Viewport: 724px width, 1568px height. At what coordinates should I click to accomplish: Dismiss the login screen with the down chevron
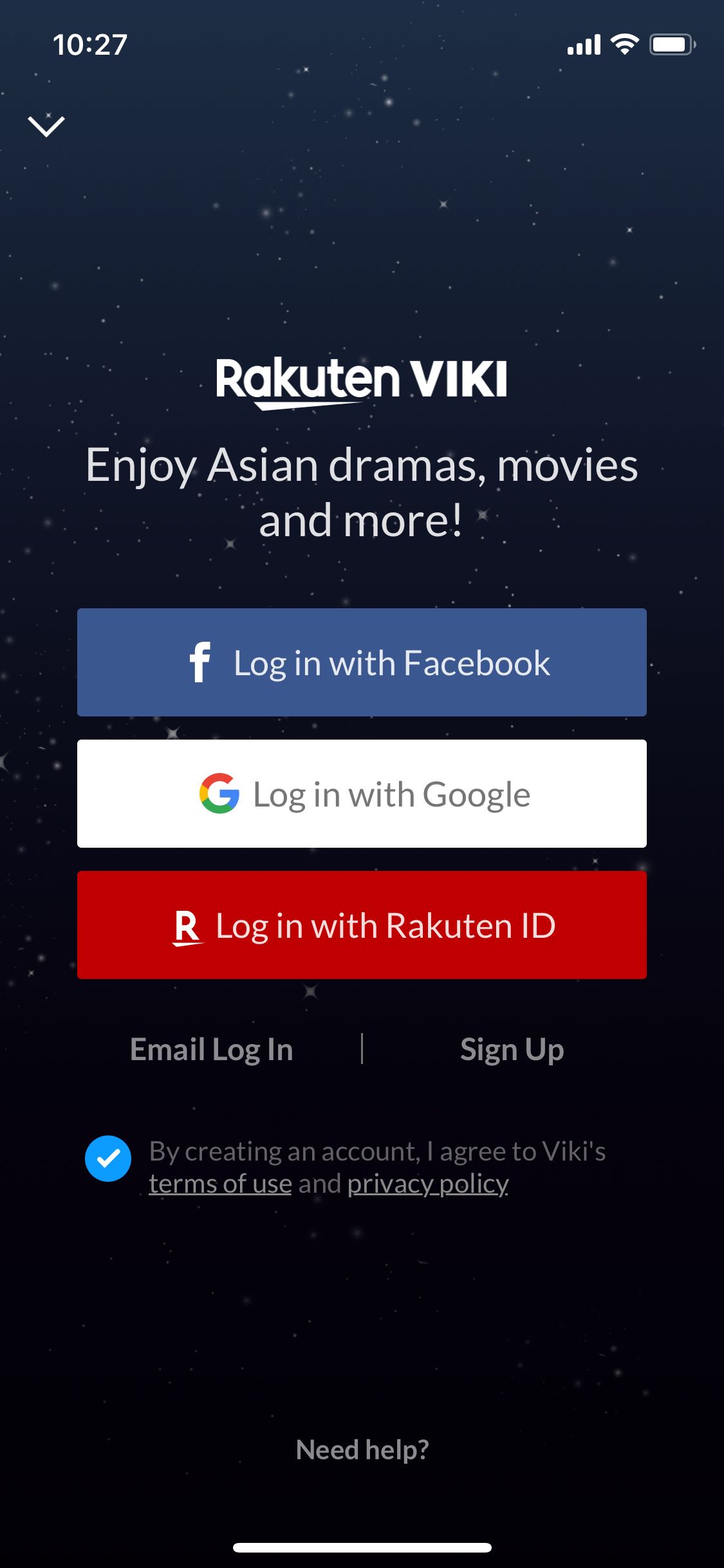[x=46, y=126]
